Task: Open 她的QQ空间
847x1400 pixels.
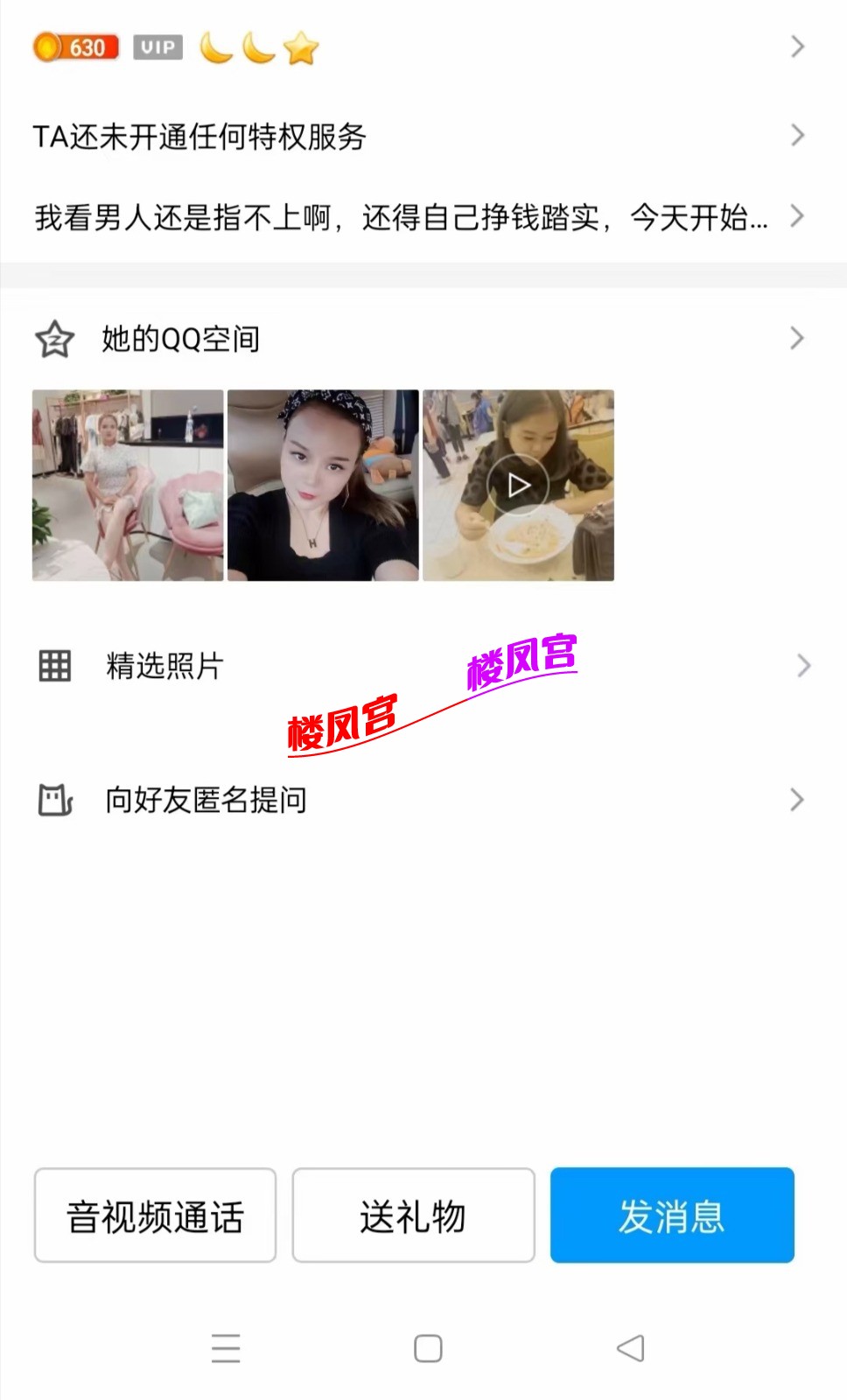Action: (x=420, y=339)
